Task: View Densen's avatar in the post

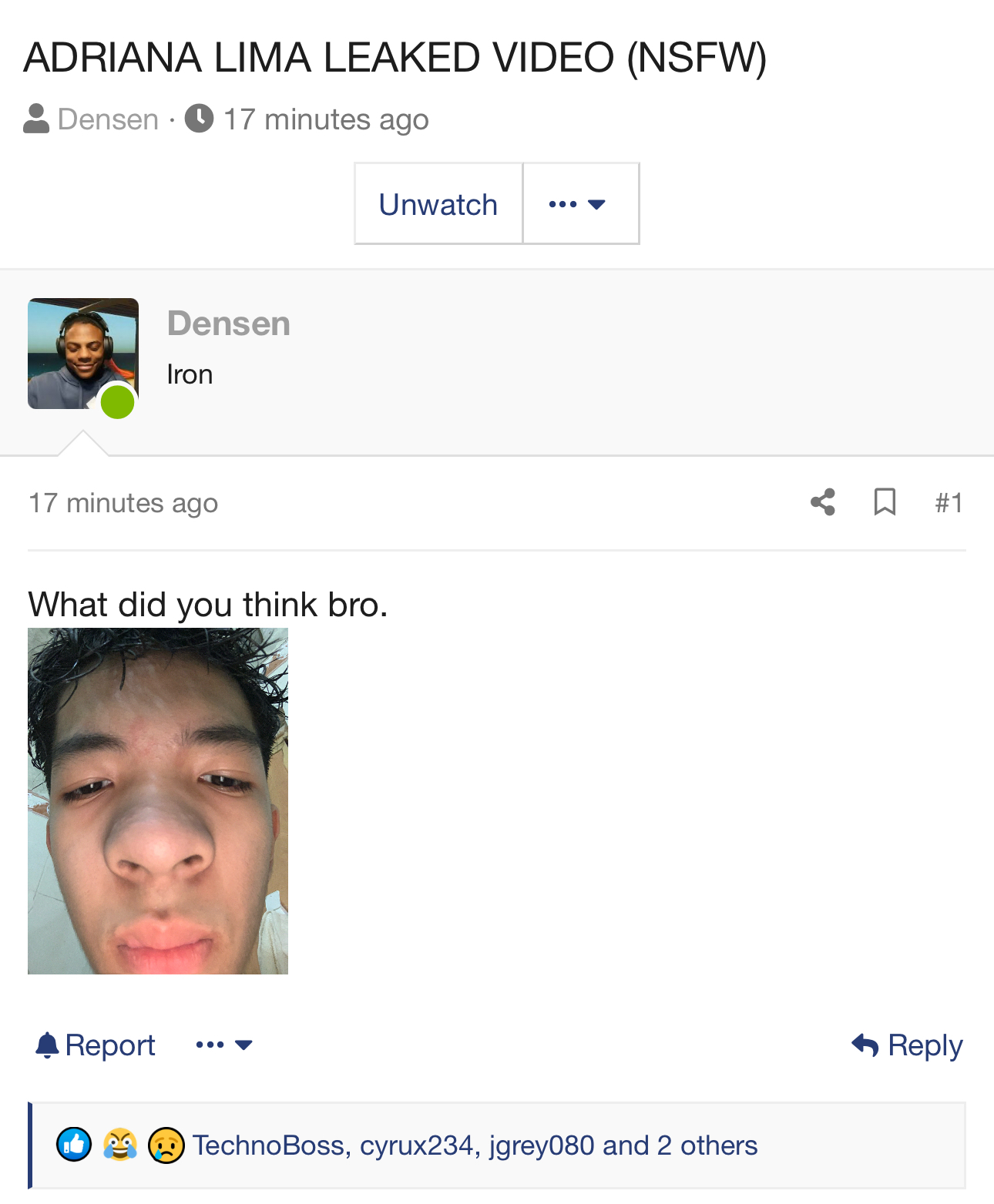Action: pyautogui.click(x=83, y=354)
